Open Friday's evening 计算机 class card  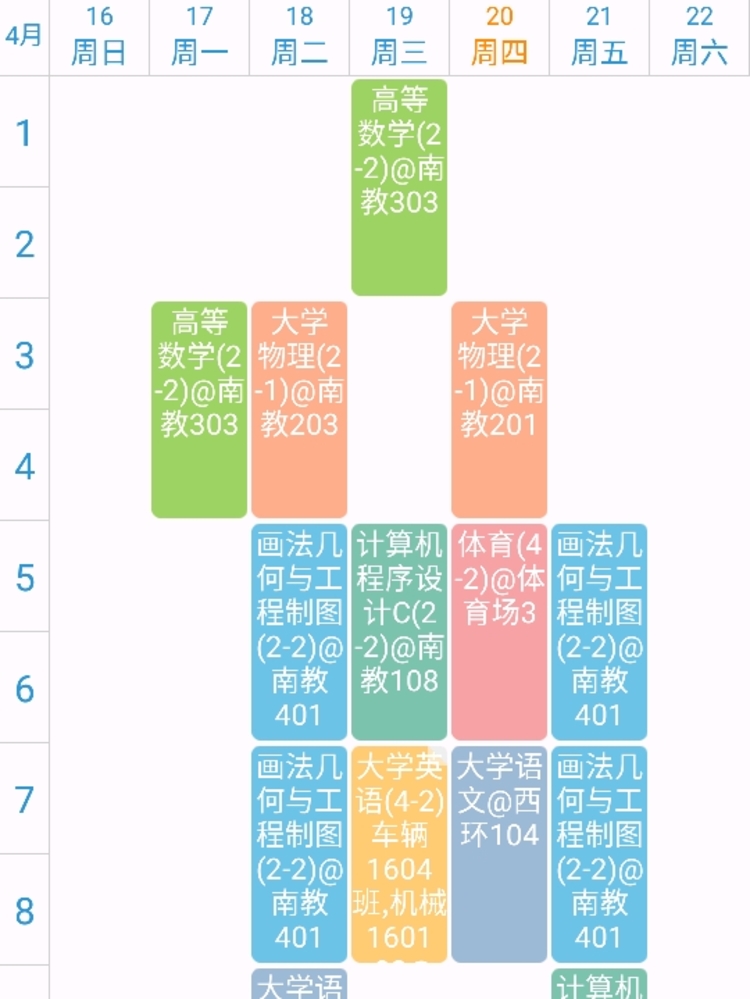pos(599,984)
